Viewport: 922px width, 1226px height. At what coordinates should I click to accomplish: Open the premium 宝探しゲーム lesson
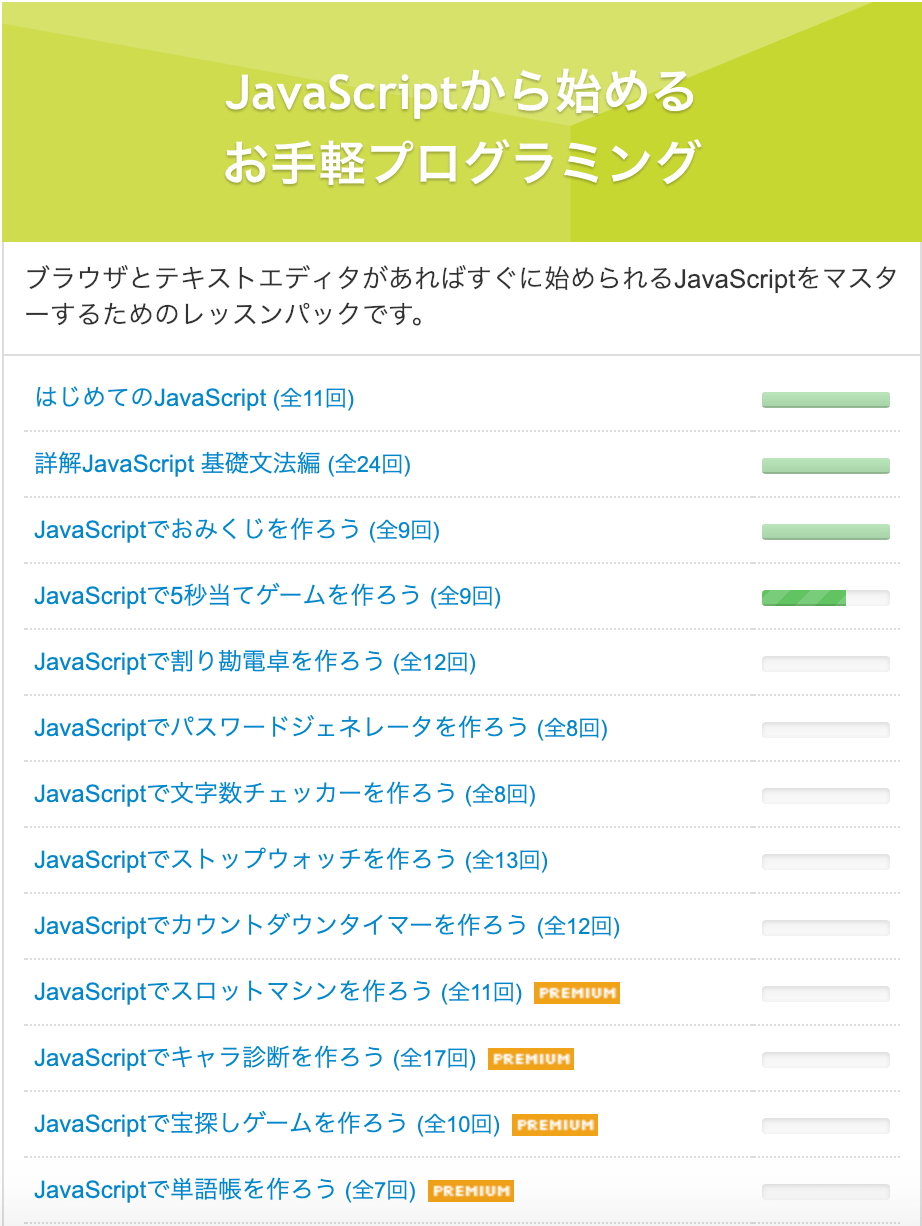pyautogui.click(x=266, y=1124)
